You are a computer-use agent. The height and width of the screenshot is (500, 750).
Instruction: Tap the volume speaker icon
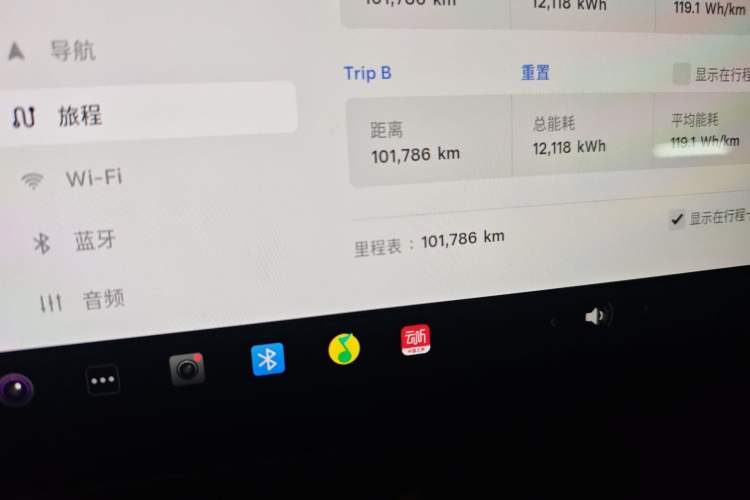[x=595, y=316]
